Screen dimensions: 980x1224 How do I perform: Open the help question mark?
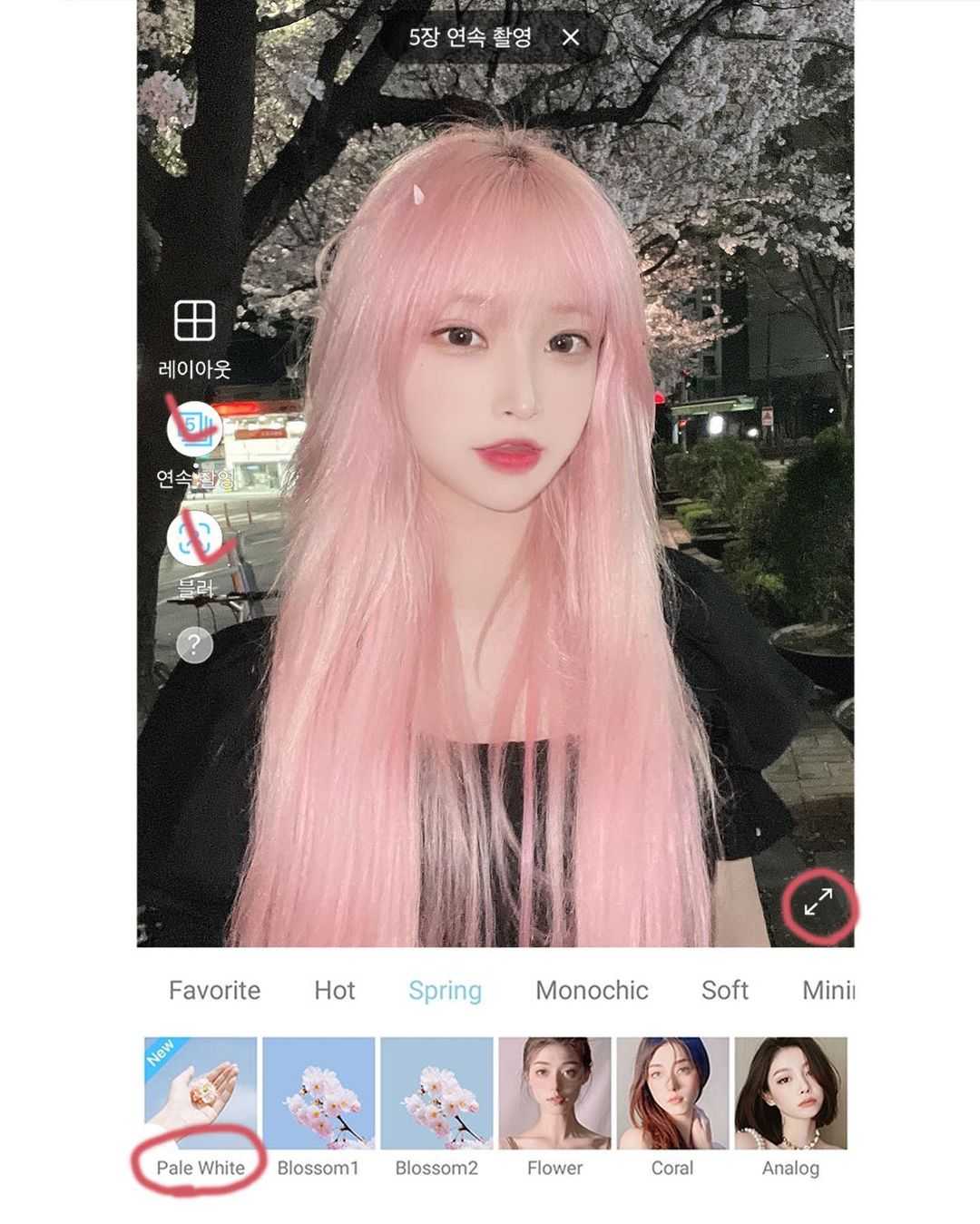(194, 645)
